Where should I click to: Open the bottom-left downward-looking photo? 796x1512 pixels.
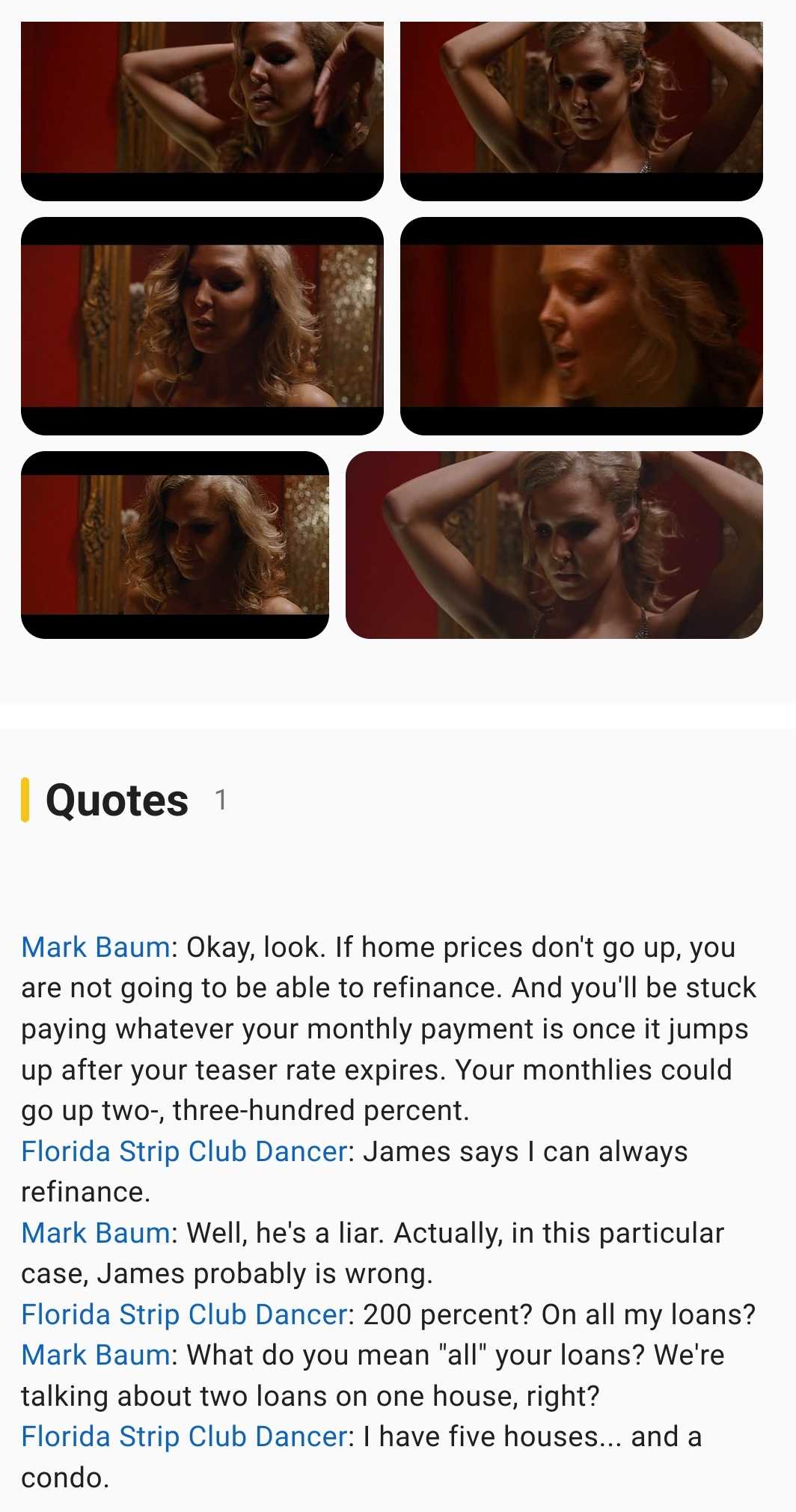coord(175,545)
